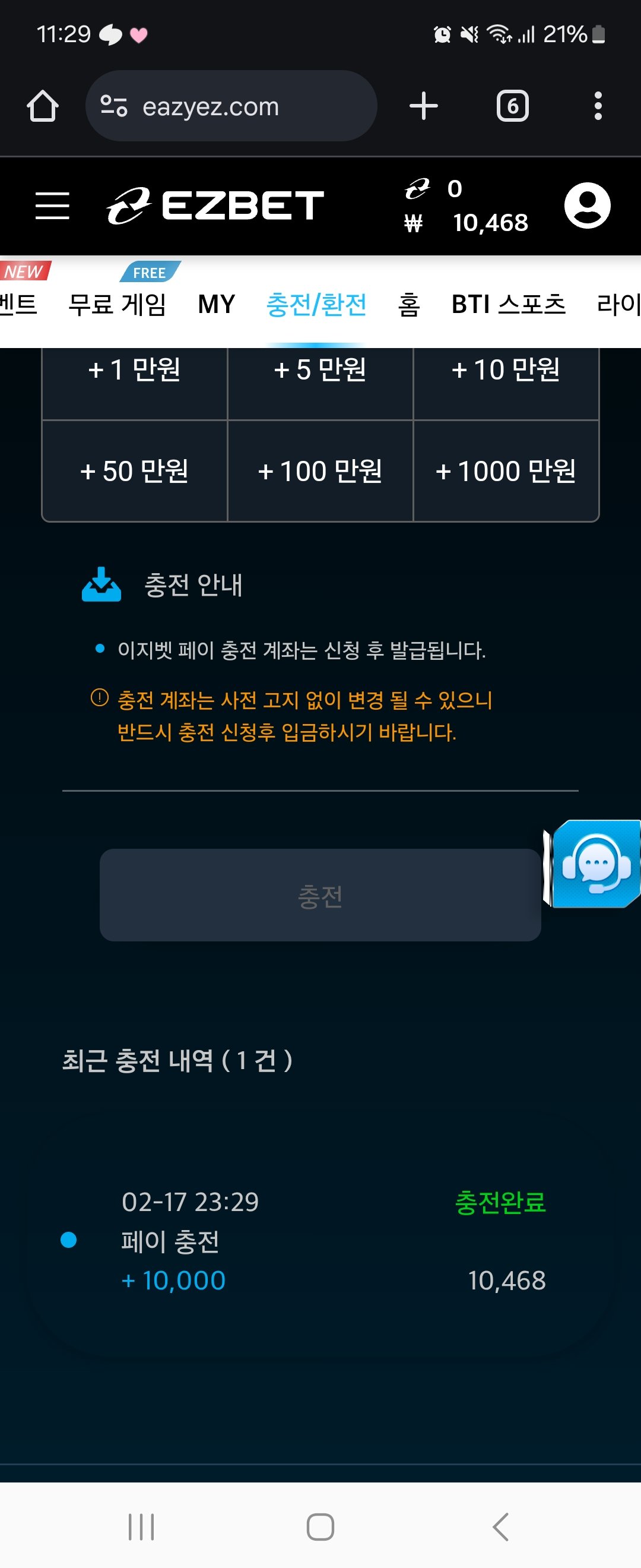The width and height of the screenshot is (641, 1568).
Task: Open the user profile icon
Action: click(587, 205)
